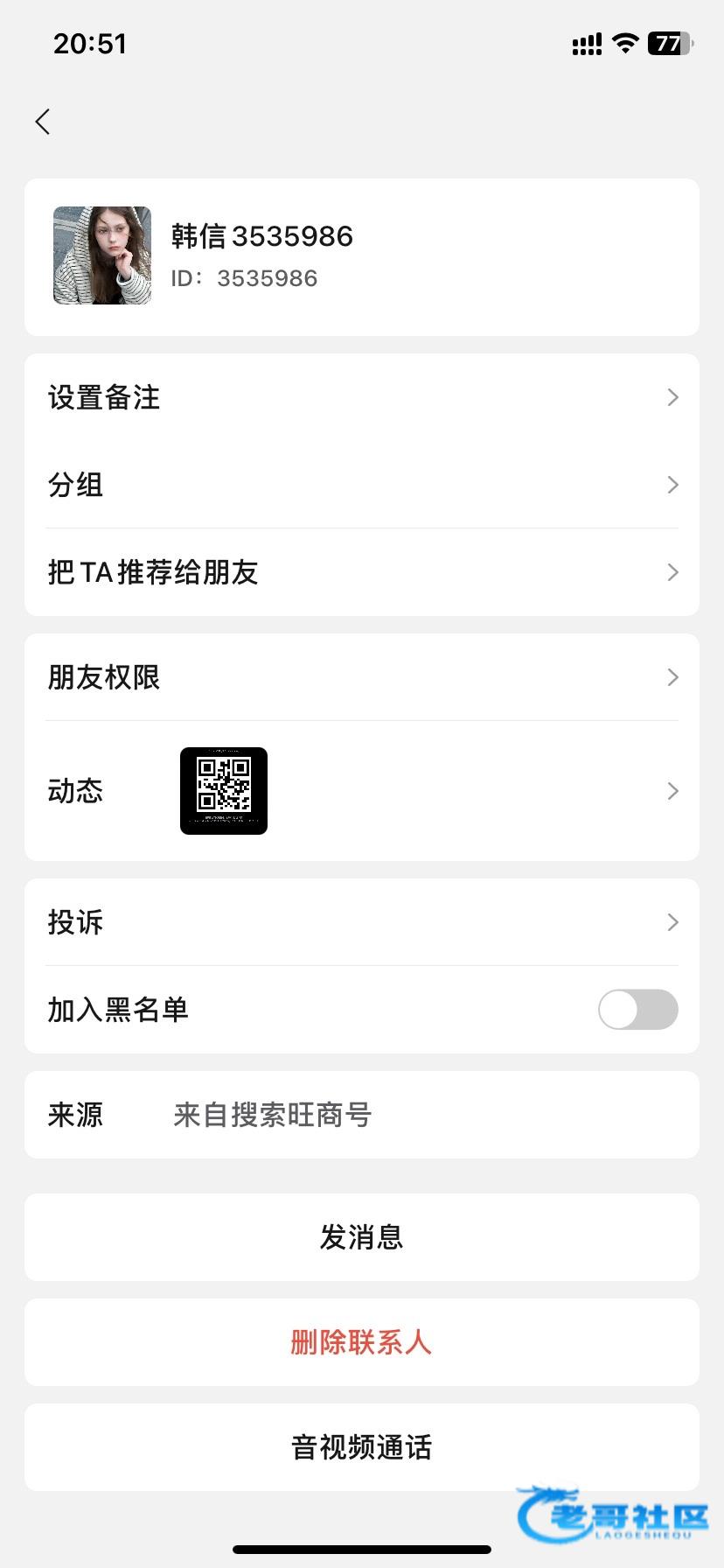Select 把TA推荐给朋友 to recommend contact
724x1568 pixels.
(x=362, y=572)
